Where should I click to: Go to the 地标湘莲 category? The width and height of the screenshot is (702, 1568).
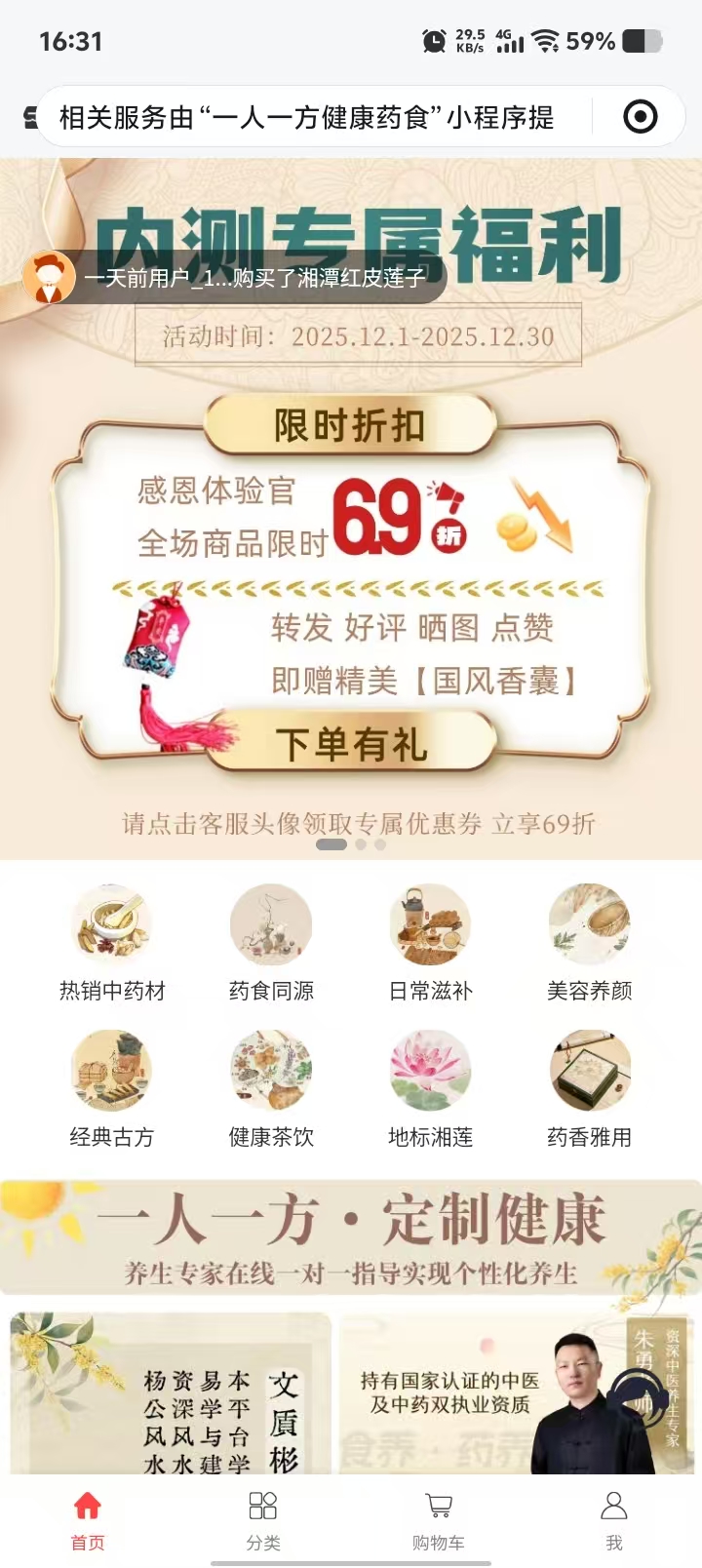(430, 1087)
